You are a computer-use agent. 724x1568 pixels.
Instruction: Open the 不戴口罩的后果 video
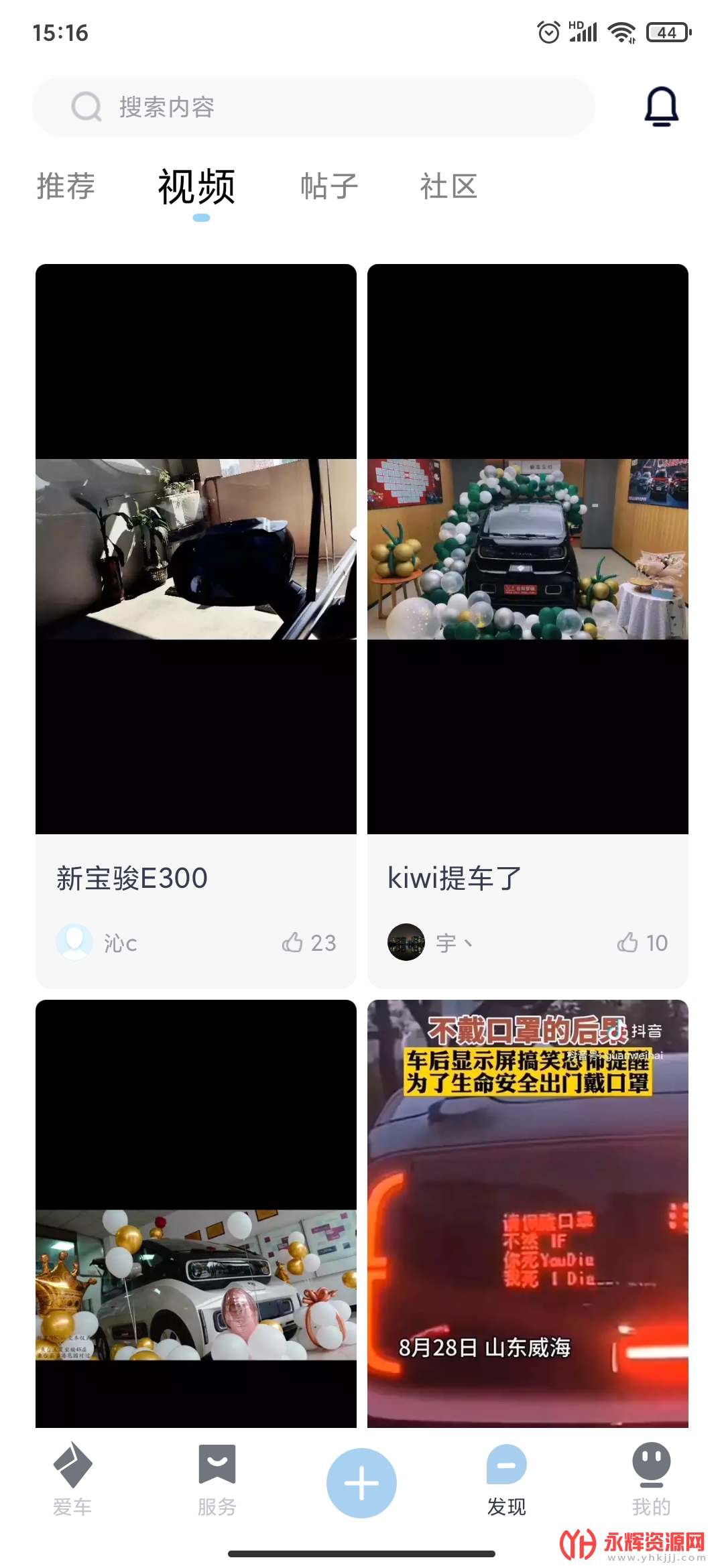click(528, 1214)
